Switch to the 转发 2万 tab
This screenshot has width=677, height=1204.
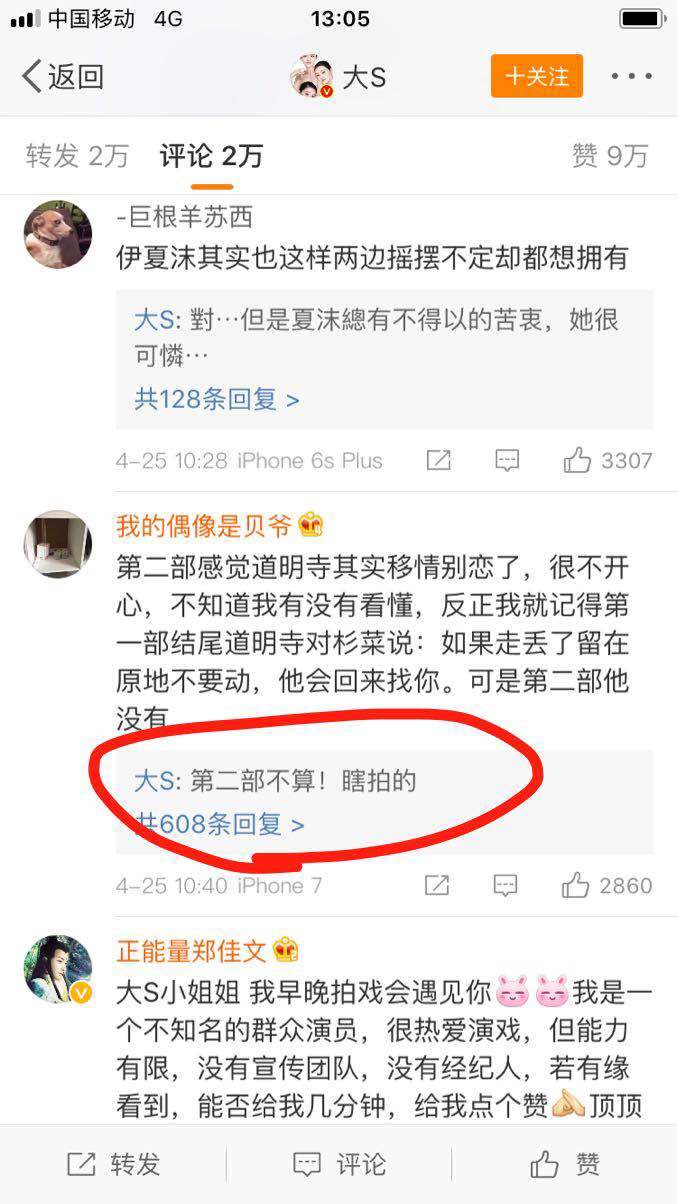pos(78,156)
